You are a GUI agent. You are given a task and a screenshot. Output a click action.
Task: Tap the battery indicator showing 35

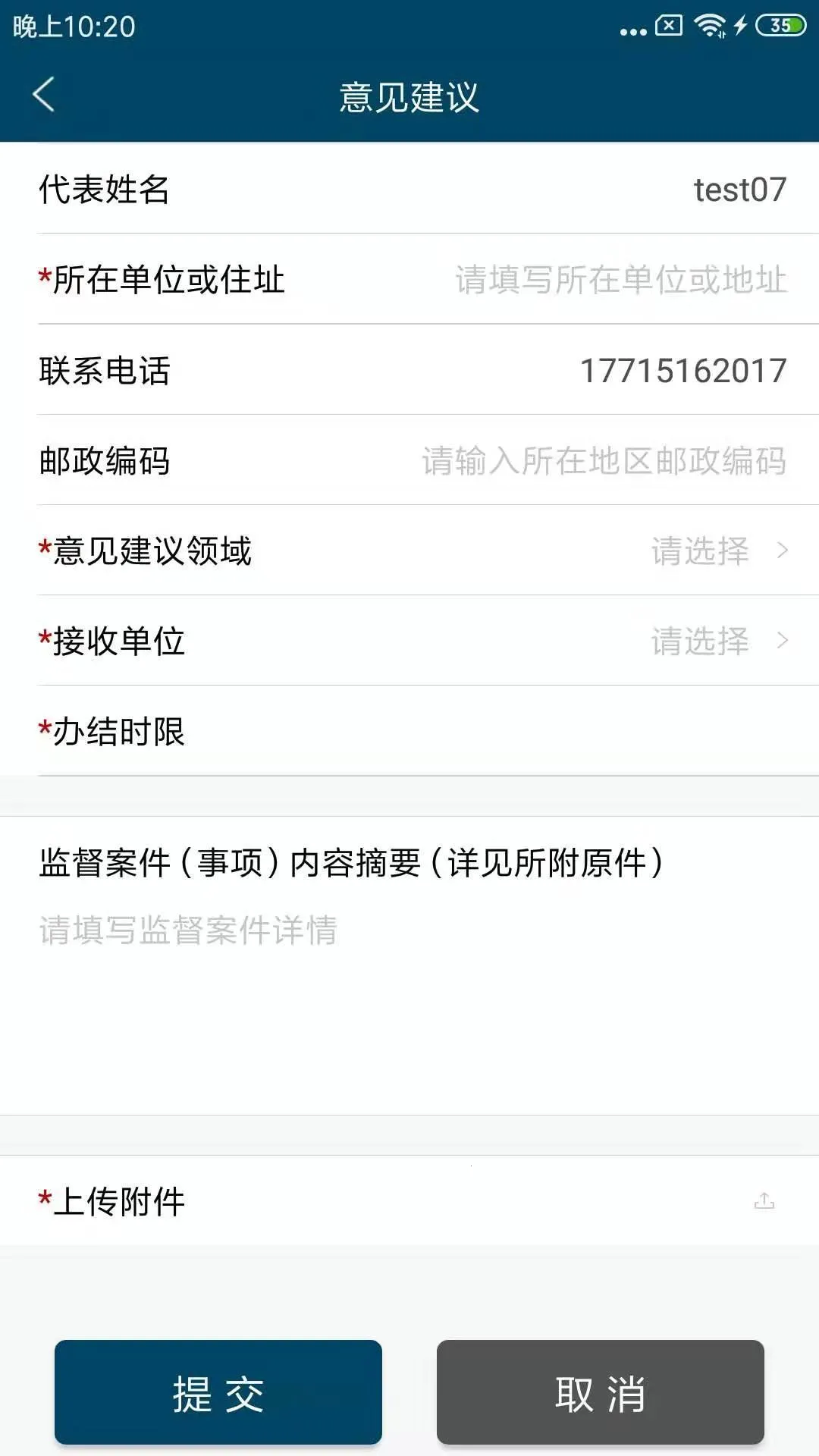780,24
